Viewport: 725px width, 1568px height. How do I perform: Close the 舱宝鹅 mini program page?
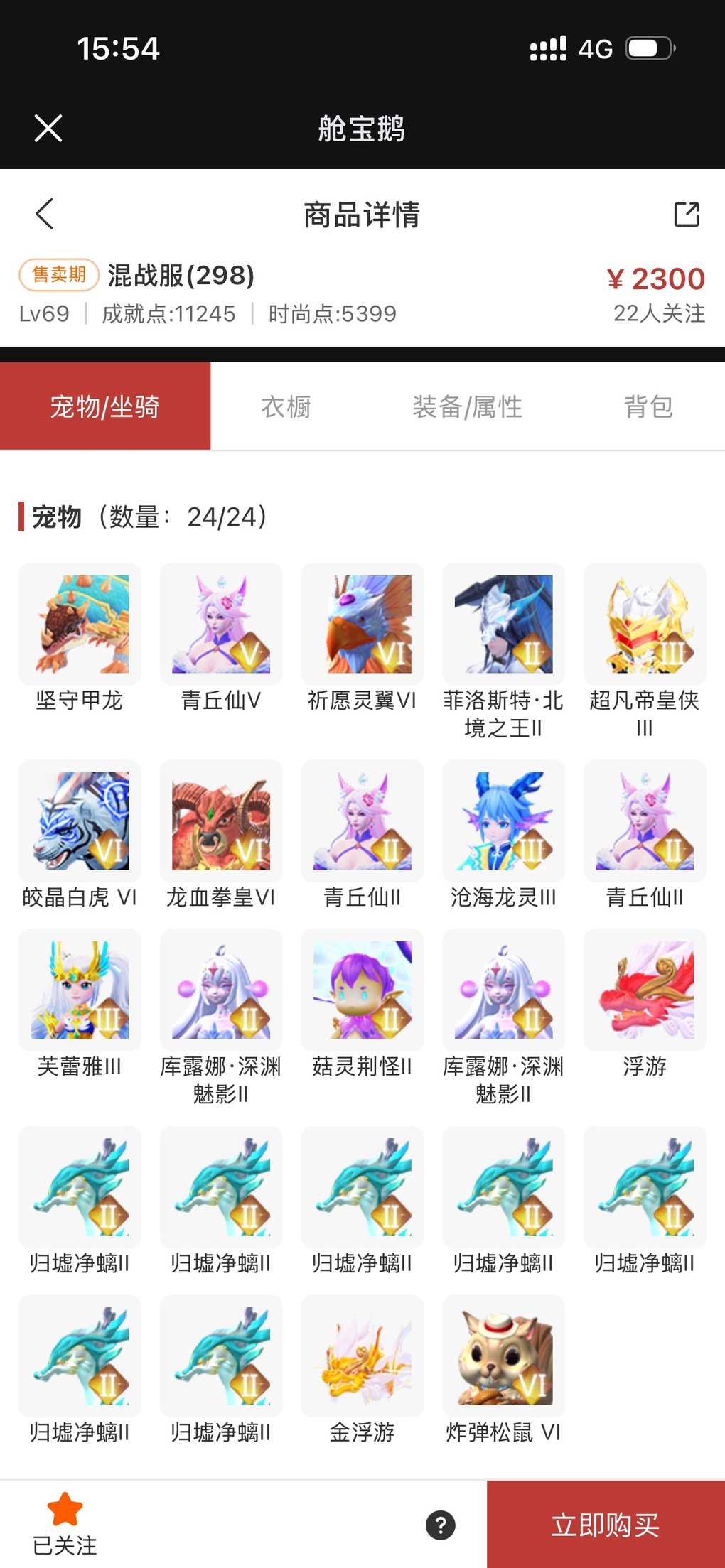48,129
